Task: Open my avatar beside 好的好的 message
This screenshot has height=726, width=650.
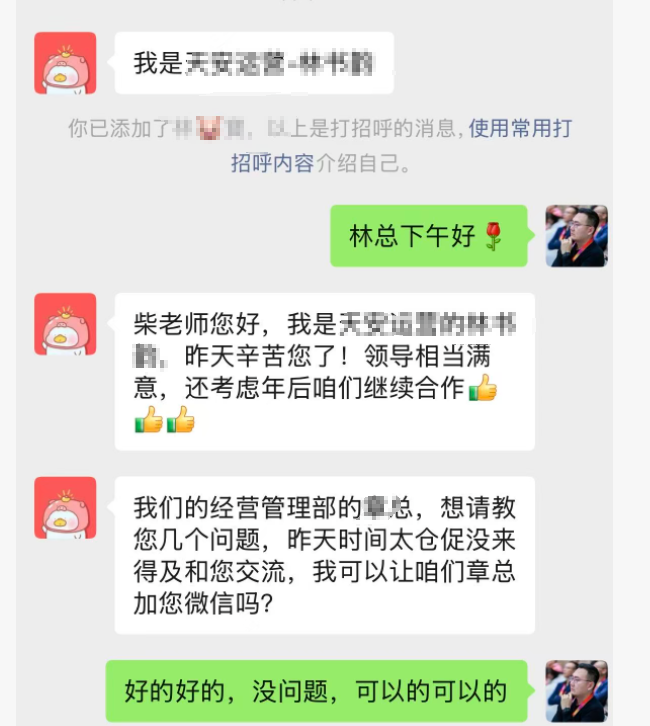Action: tap(576, 690)
